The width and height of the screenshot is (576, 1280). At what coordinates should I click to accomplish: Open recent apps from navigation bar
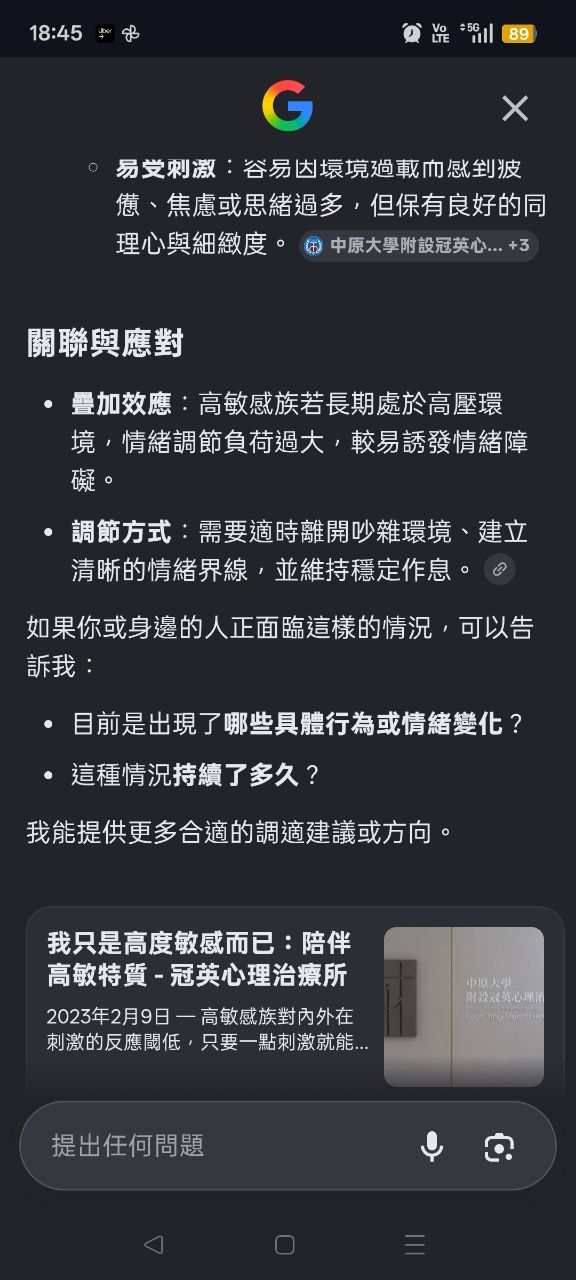coord(415,1244)
